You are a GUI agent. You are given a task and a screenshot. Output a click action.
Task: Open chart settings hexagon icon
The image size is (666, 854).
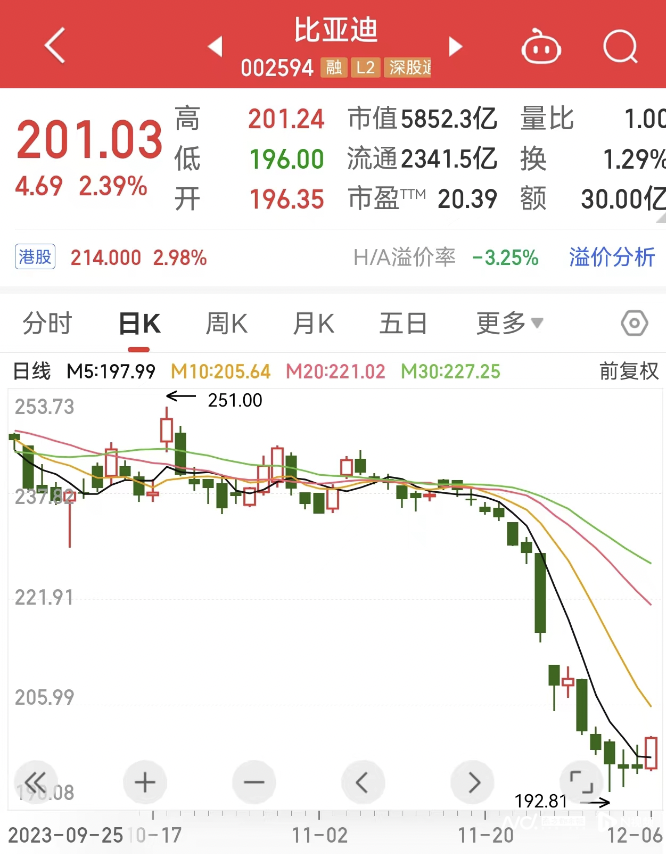click(634, 323)
